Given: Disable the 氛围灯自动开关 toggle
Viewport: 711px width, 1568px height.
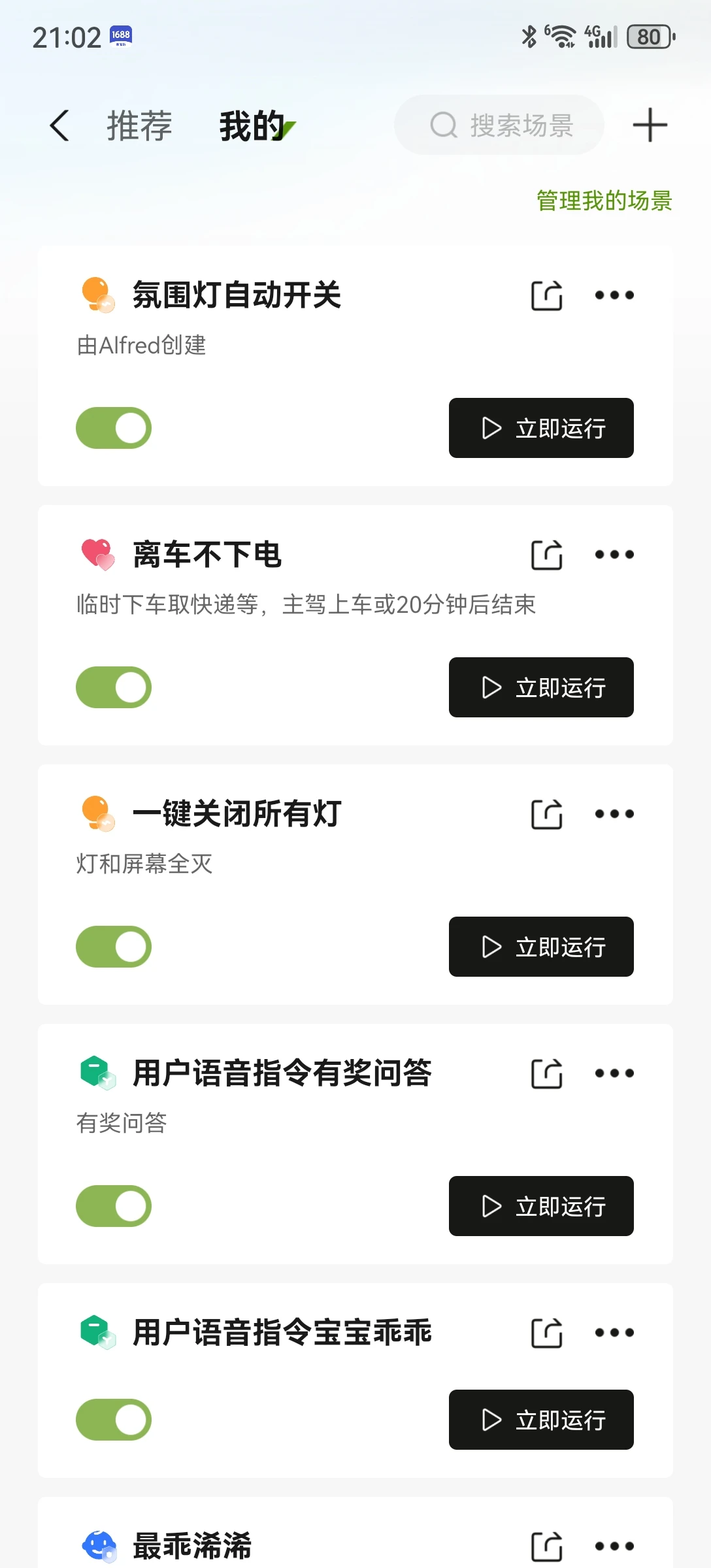Looking at the screenshot, I should [114, 428].
